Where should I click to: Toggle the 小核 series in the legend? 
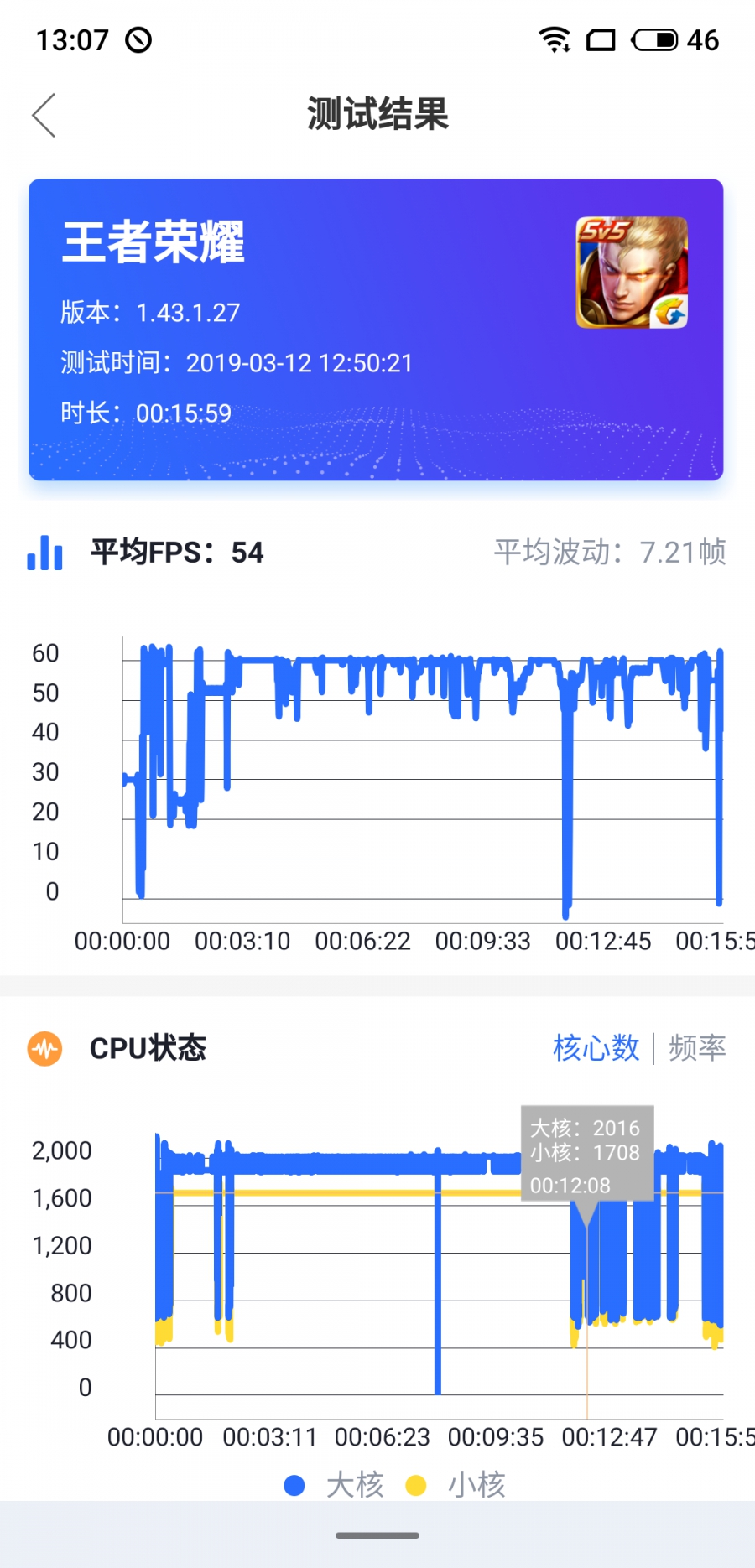pos(456,1485)
